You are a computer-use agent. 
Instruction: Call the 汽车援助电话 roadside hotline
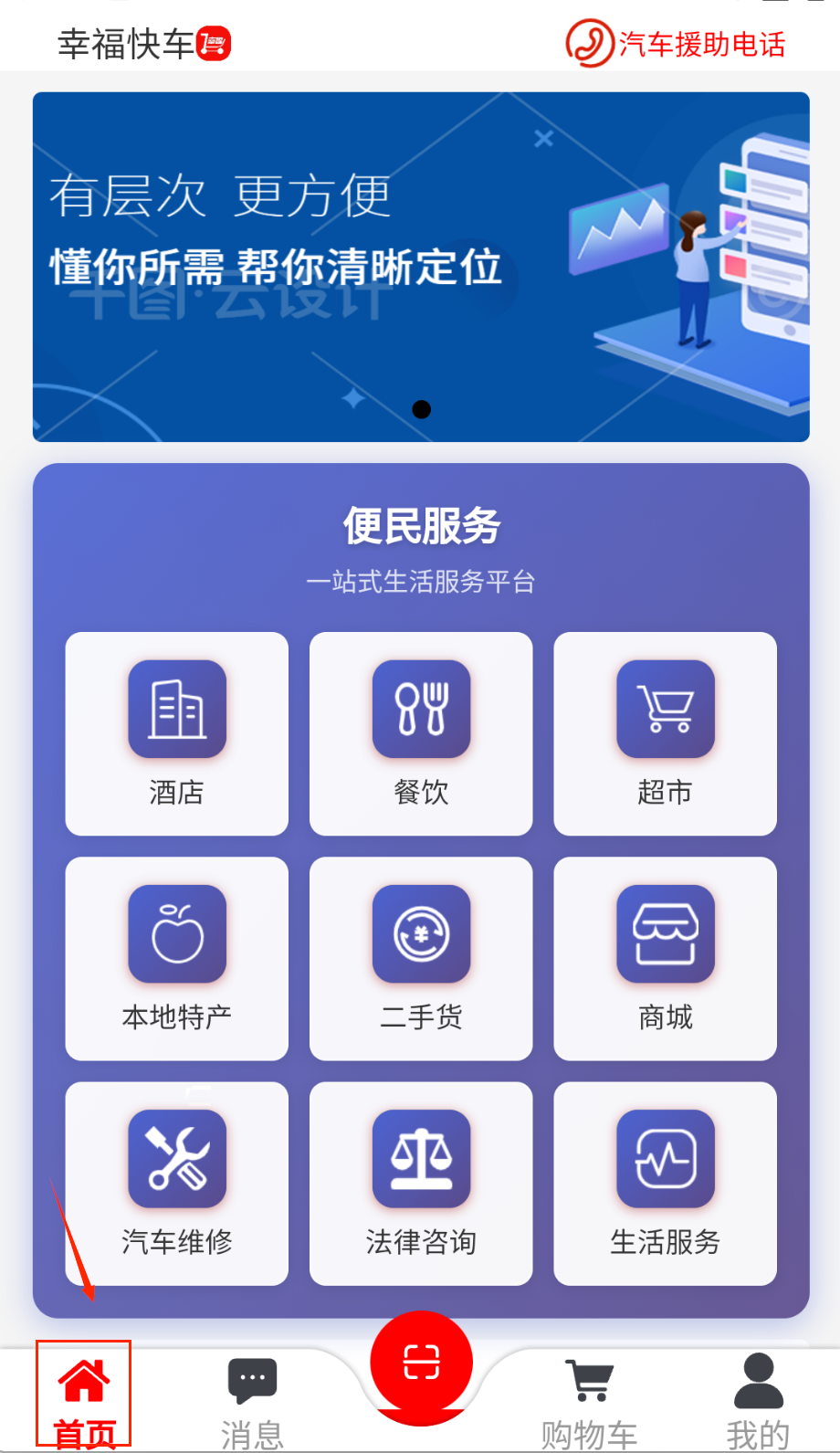[x=676, y=43]
